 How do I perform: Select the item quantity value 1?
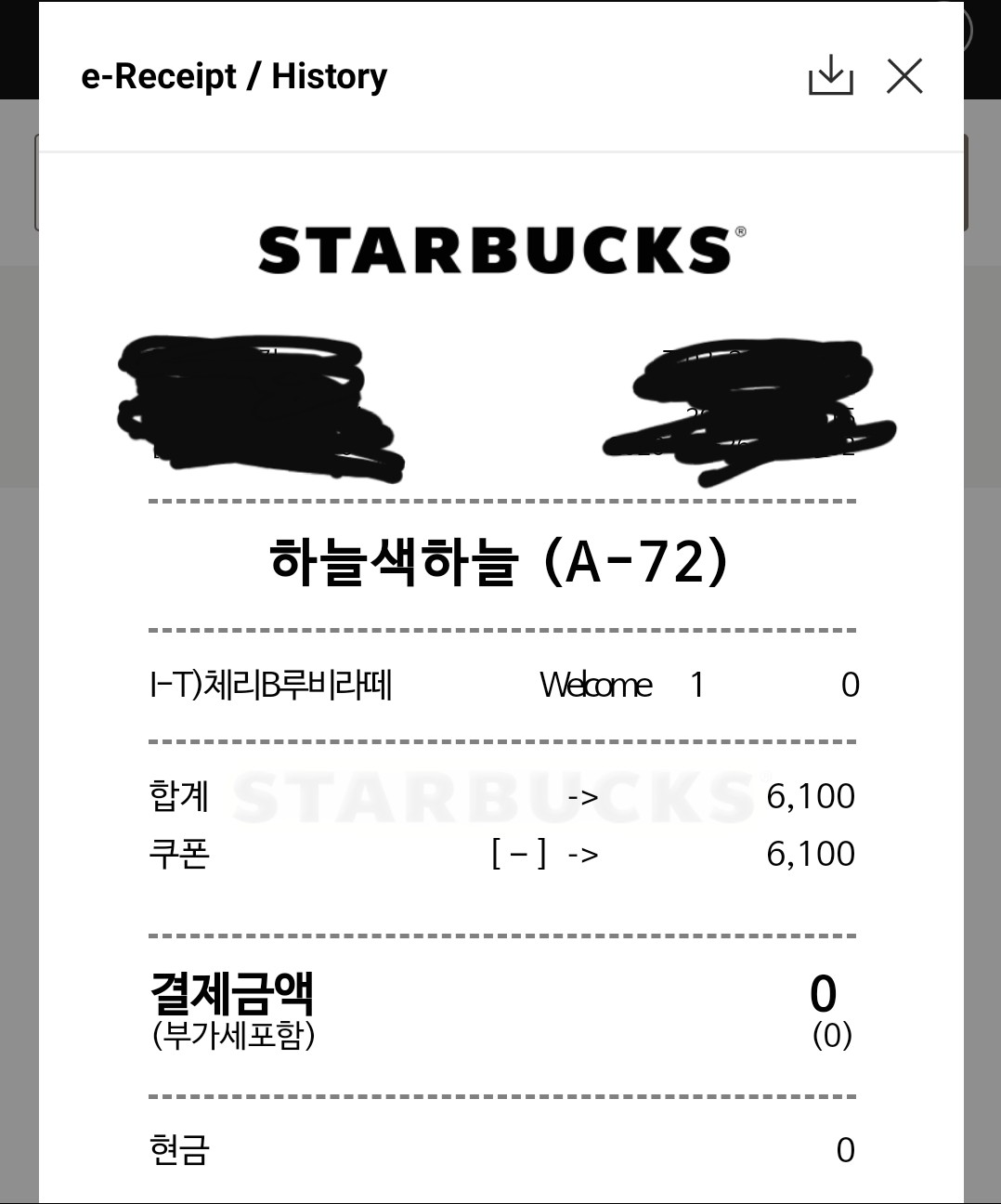pyautogui.click(x=700, y=685)
